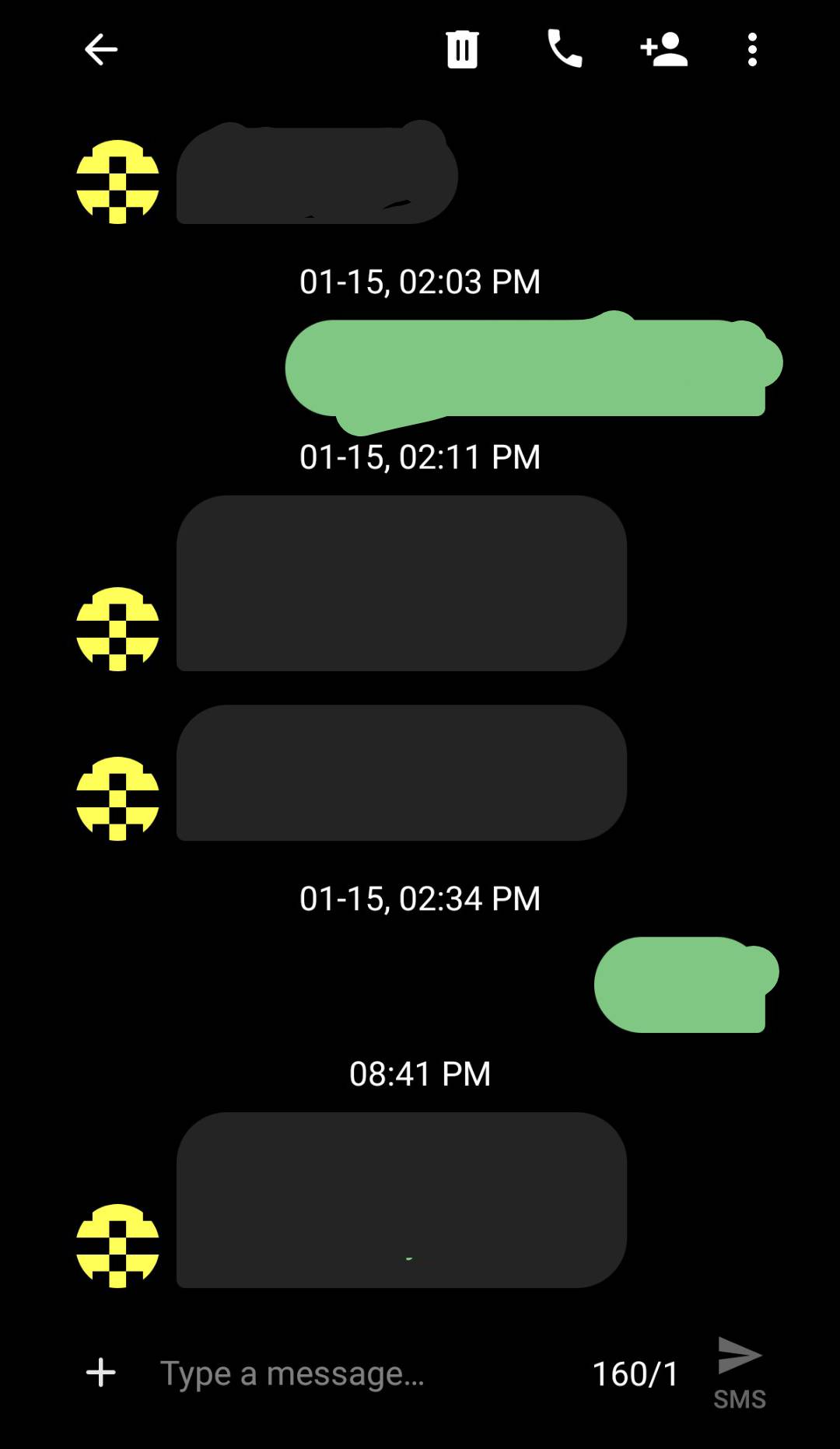The image size is (840, 1449).
Task: Add this number to contacts
Action: (x=663, y=50)
